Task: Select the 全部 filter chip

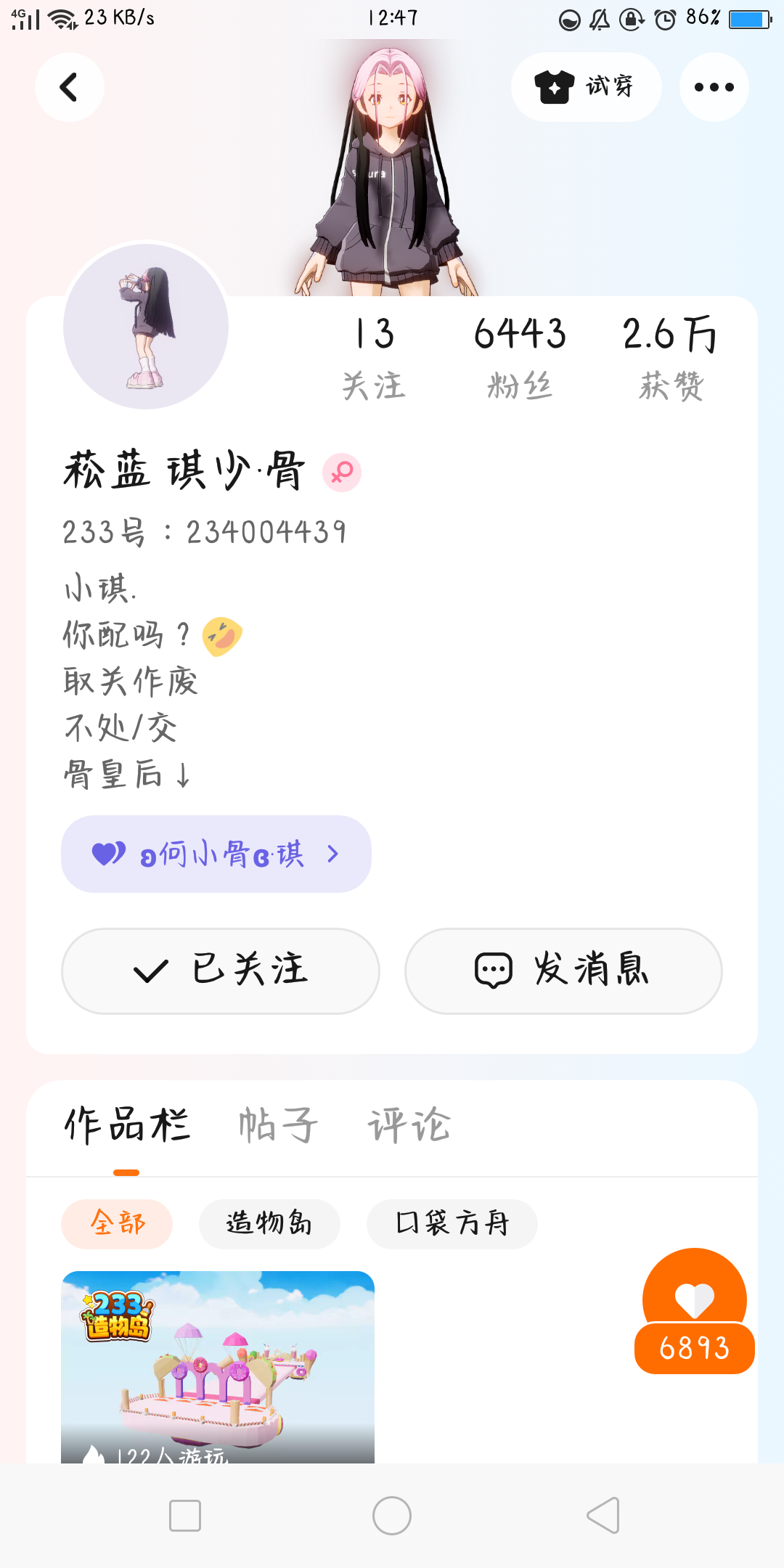Action: click(117, 1224)
